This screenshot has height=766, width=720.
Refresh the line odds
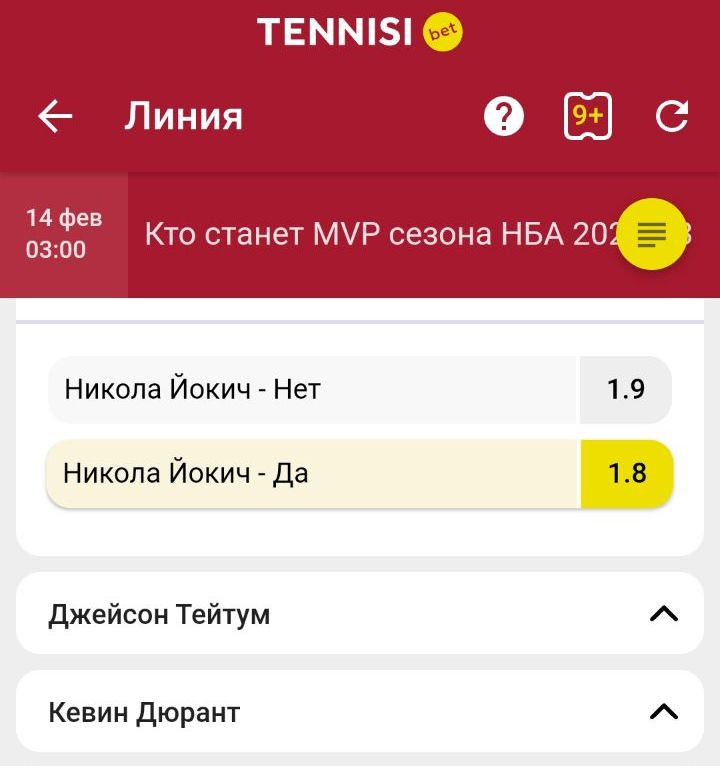[x=671, y=118]
